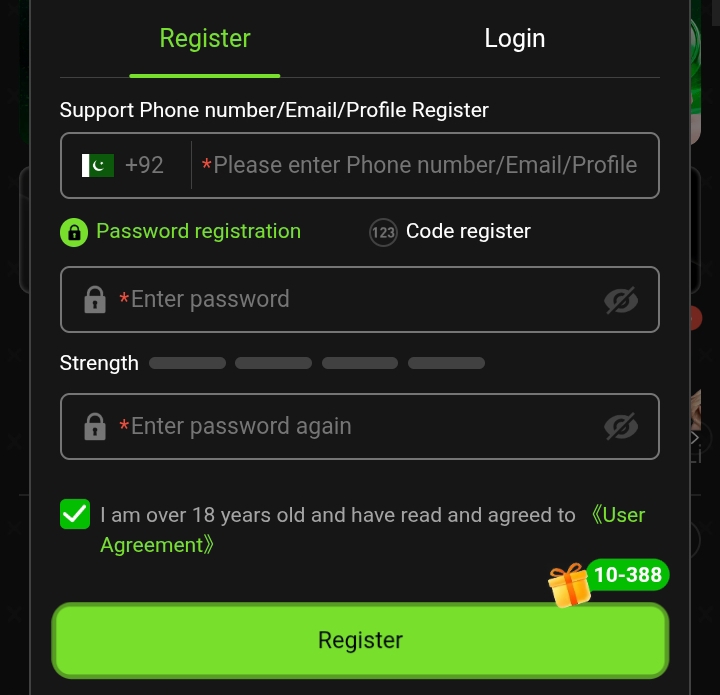Select the Register tab

tap(205, 39)
